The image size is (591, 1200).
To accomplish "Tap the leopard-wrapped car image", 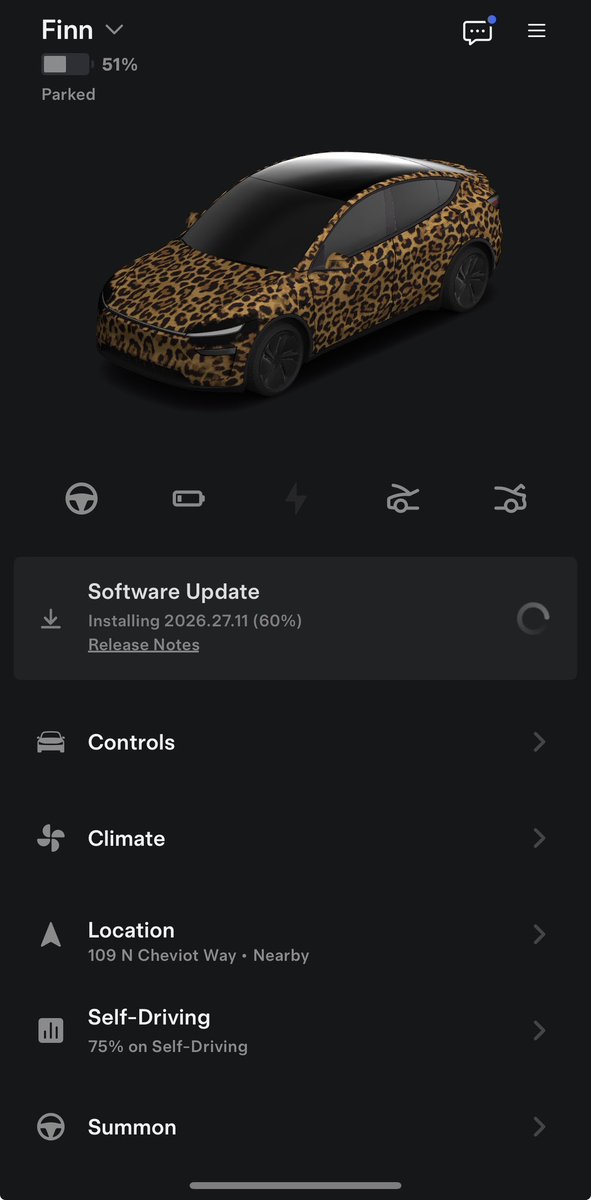I will point(300,275).
